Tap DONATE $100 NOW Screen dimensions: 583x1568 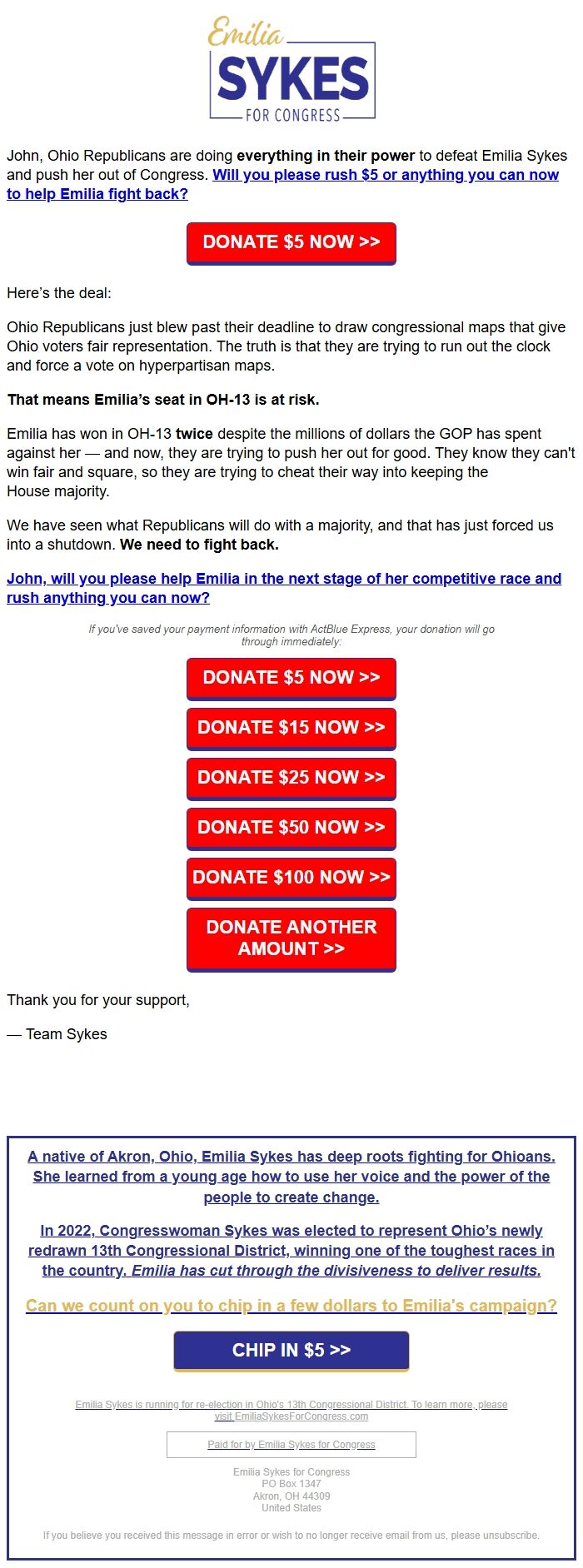point(291,878)
